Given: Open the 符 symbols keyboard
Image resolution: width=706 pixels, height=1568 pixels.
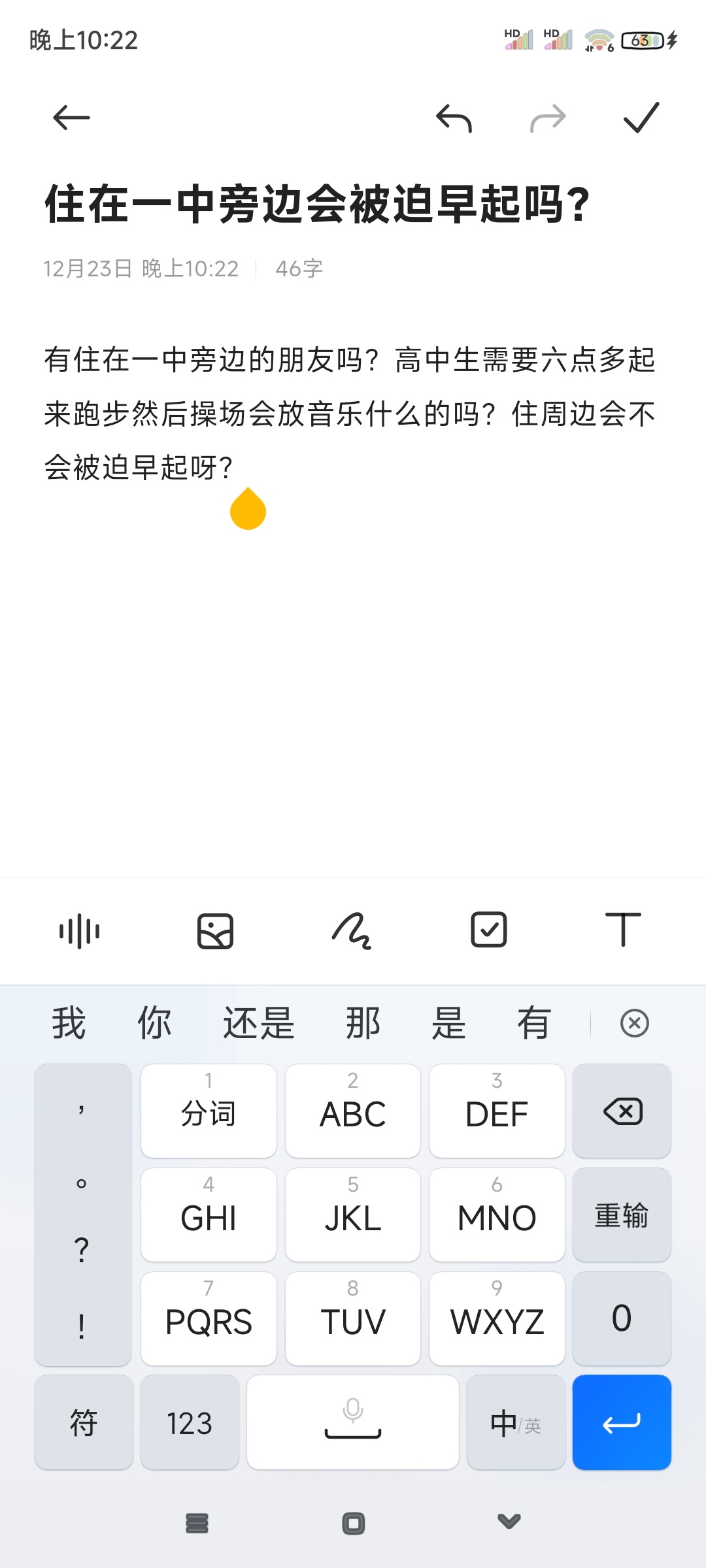Looking at the screenshot, I should (x=84, y=1423).
